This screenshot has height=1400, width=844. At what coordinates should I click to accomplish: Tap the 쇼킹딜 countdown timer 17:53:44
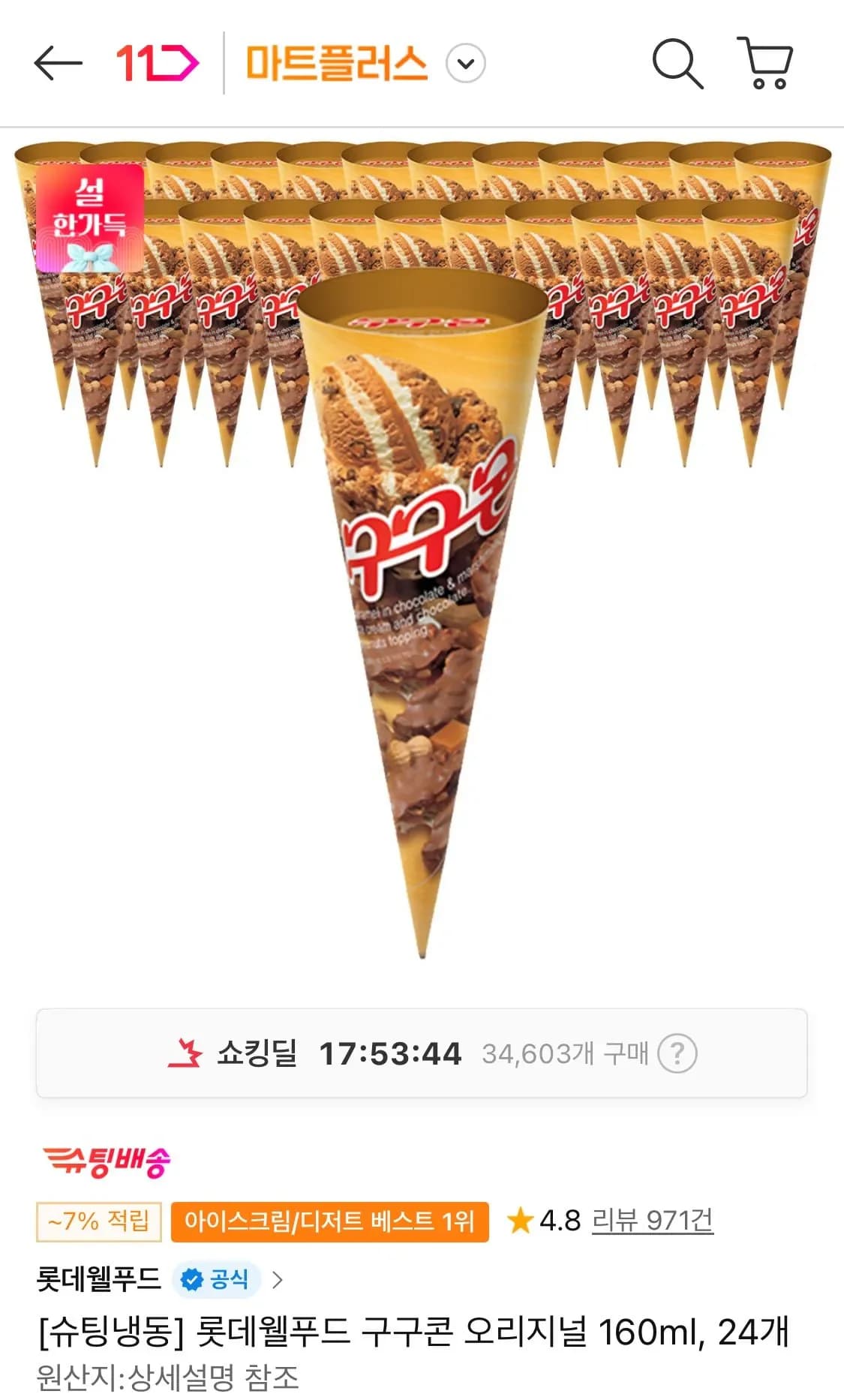392,1053
